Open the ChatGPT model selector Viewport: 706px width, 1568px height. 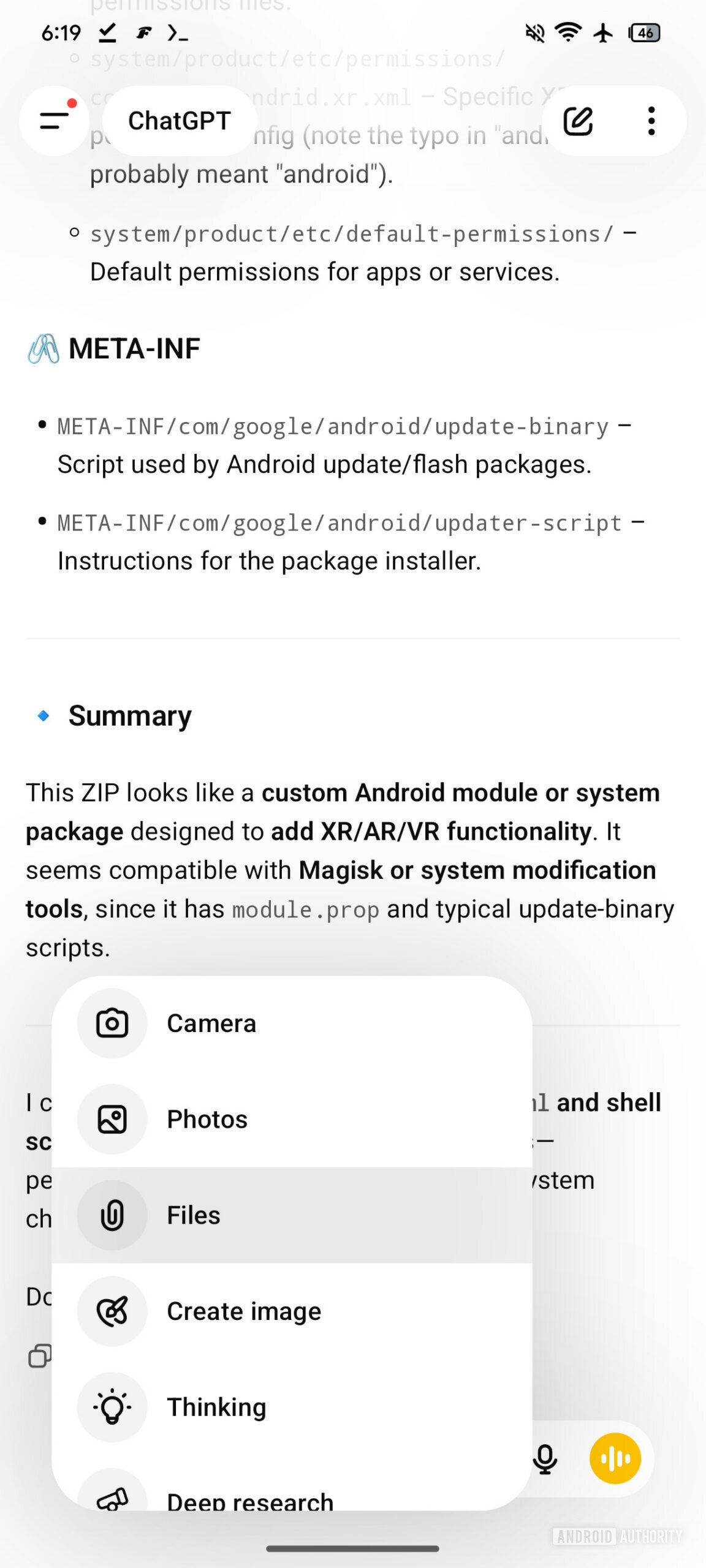tap(179, 121)
